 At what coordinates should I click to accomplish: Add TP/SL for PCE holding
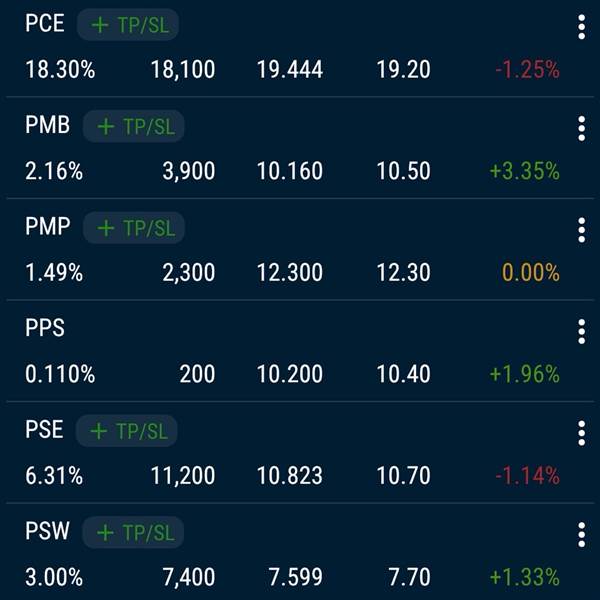pyautogui.click(x=127, y=25)
